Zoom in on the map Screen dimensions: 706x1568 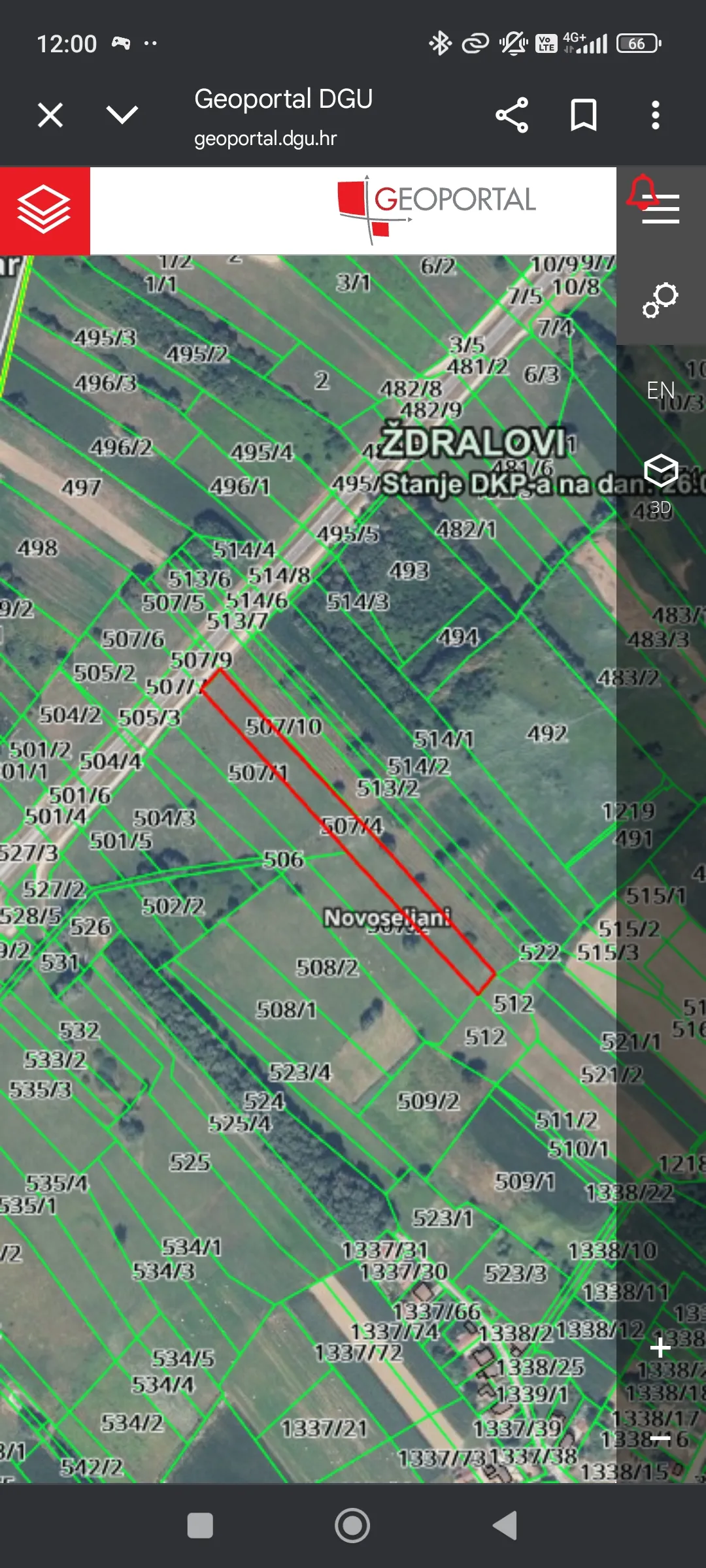click(x=660, y=1347)
